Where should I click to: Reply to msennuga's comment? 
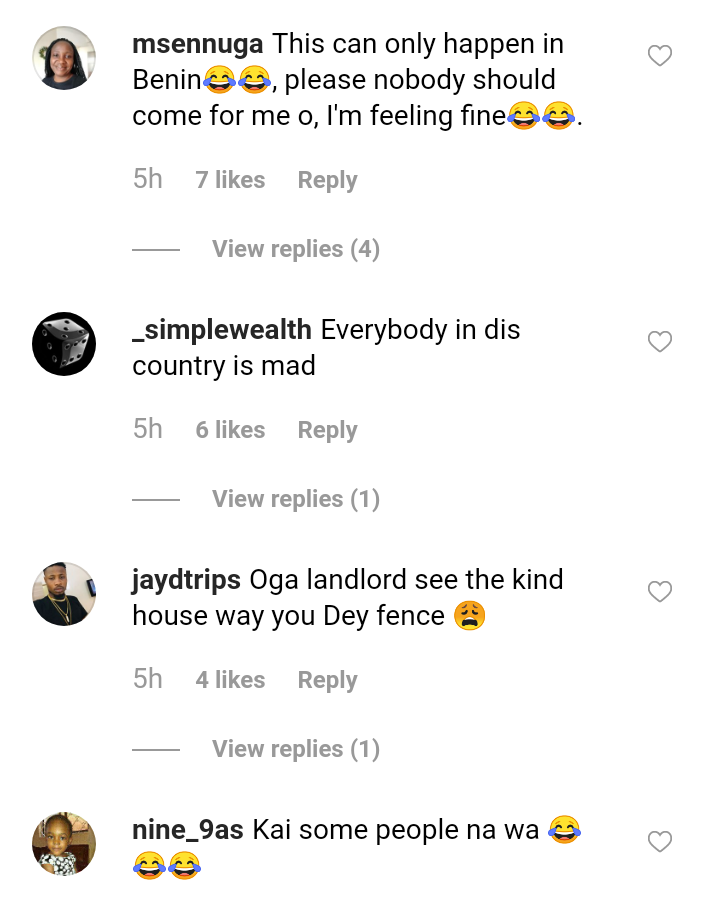click(x=327, y=180)
